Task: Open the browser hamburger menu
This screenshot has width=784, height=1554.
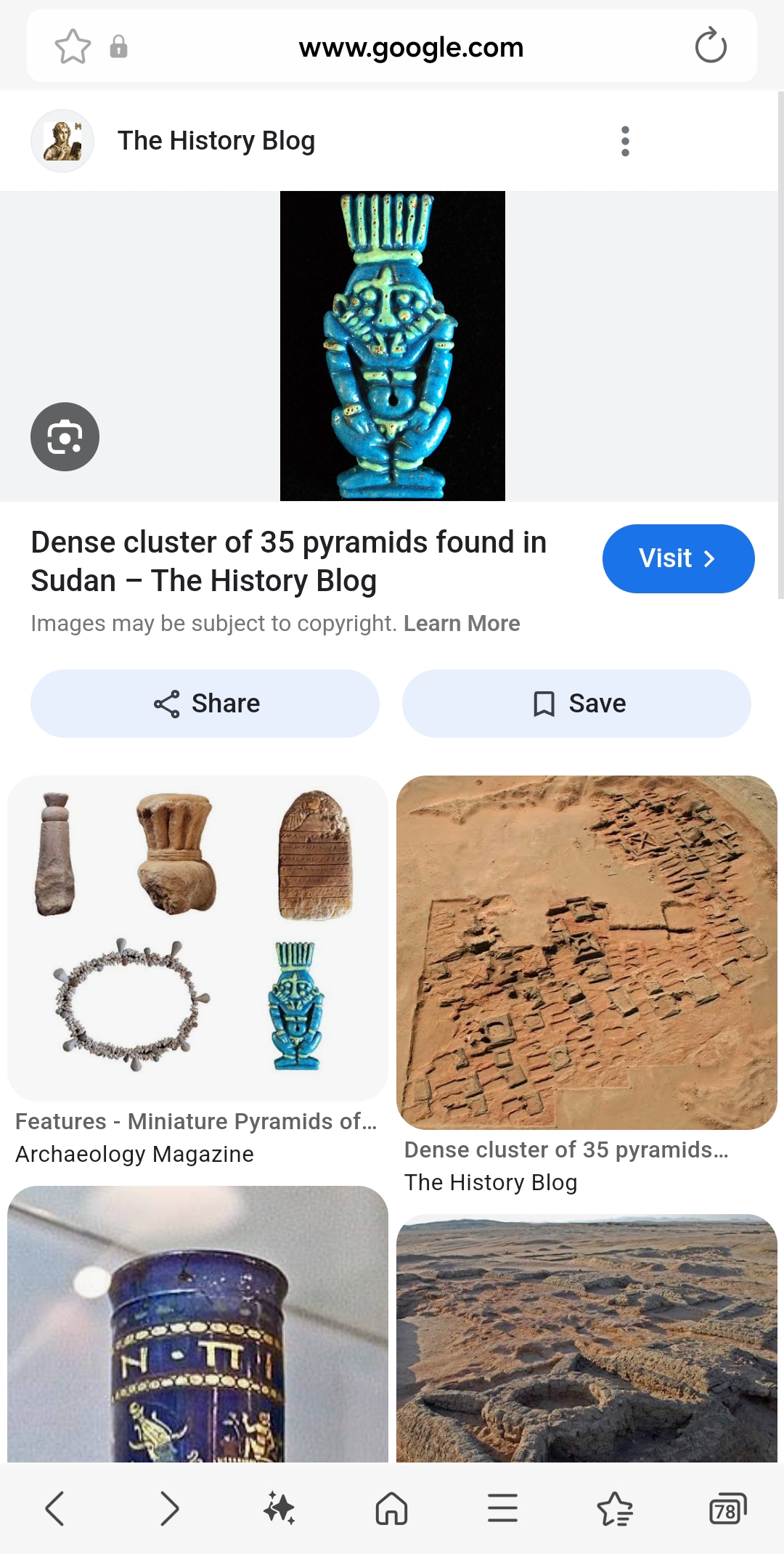Action: (502, 1508)
